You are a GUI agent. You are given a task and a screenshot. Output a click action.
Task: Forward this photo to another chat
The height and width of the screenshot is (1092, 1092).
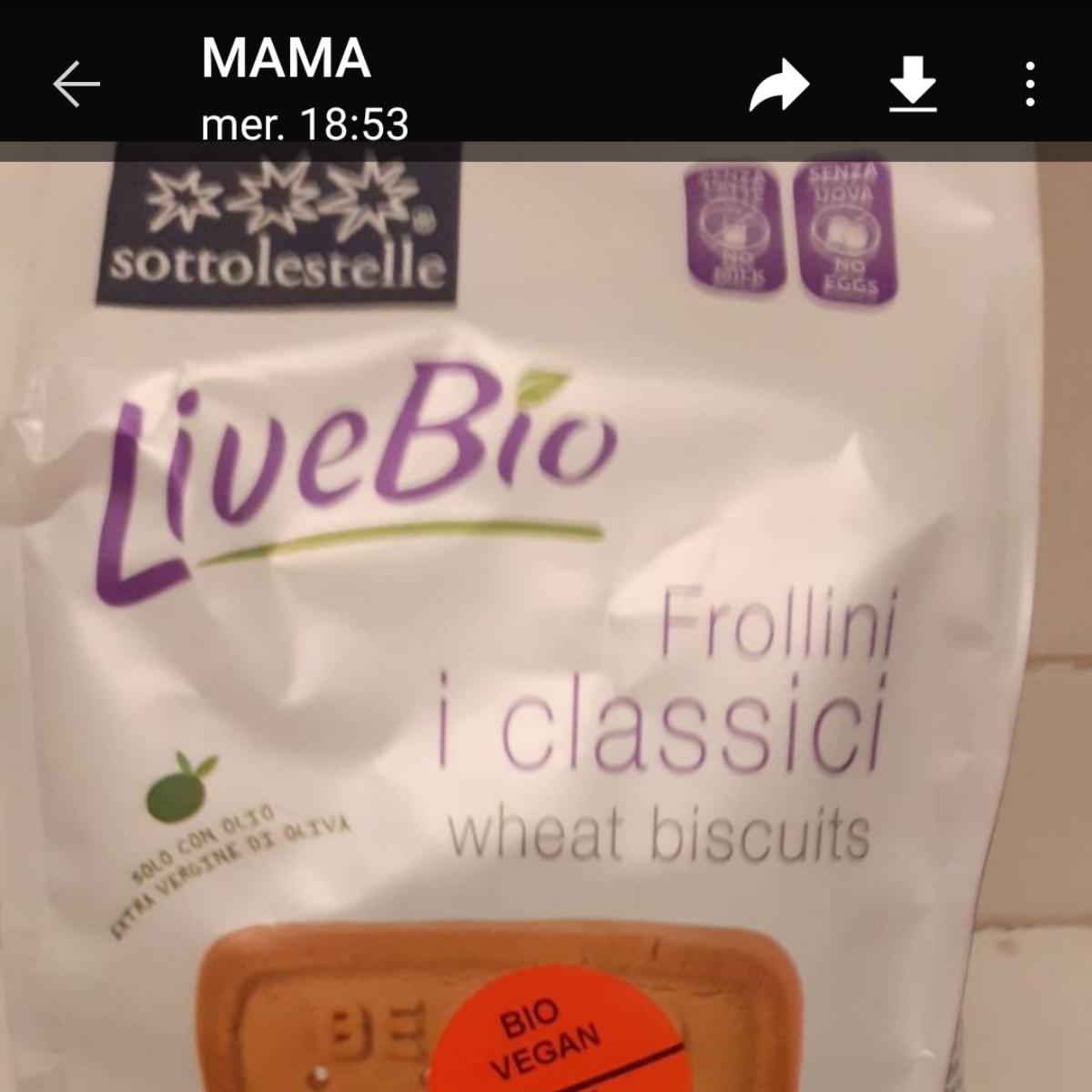(x=779, y=86)
